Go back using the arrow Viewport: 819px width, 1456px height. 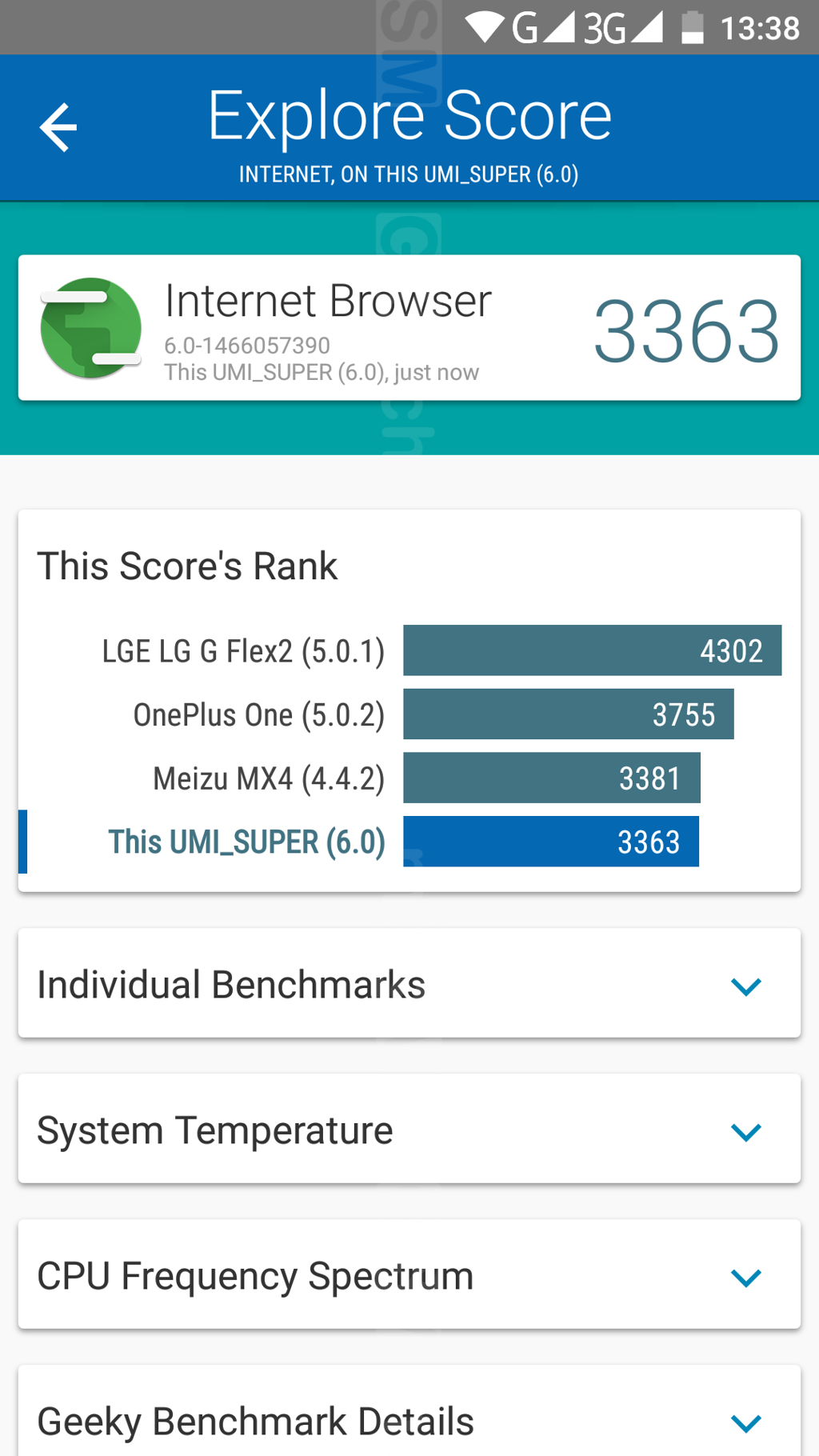[58, 127]
